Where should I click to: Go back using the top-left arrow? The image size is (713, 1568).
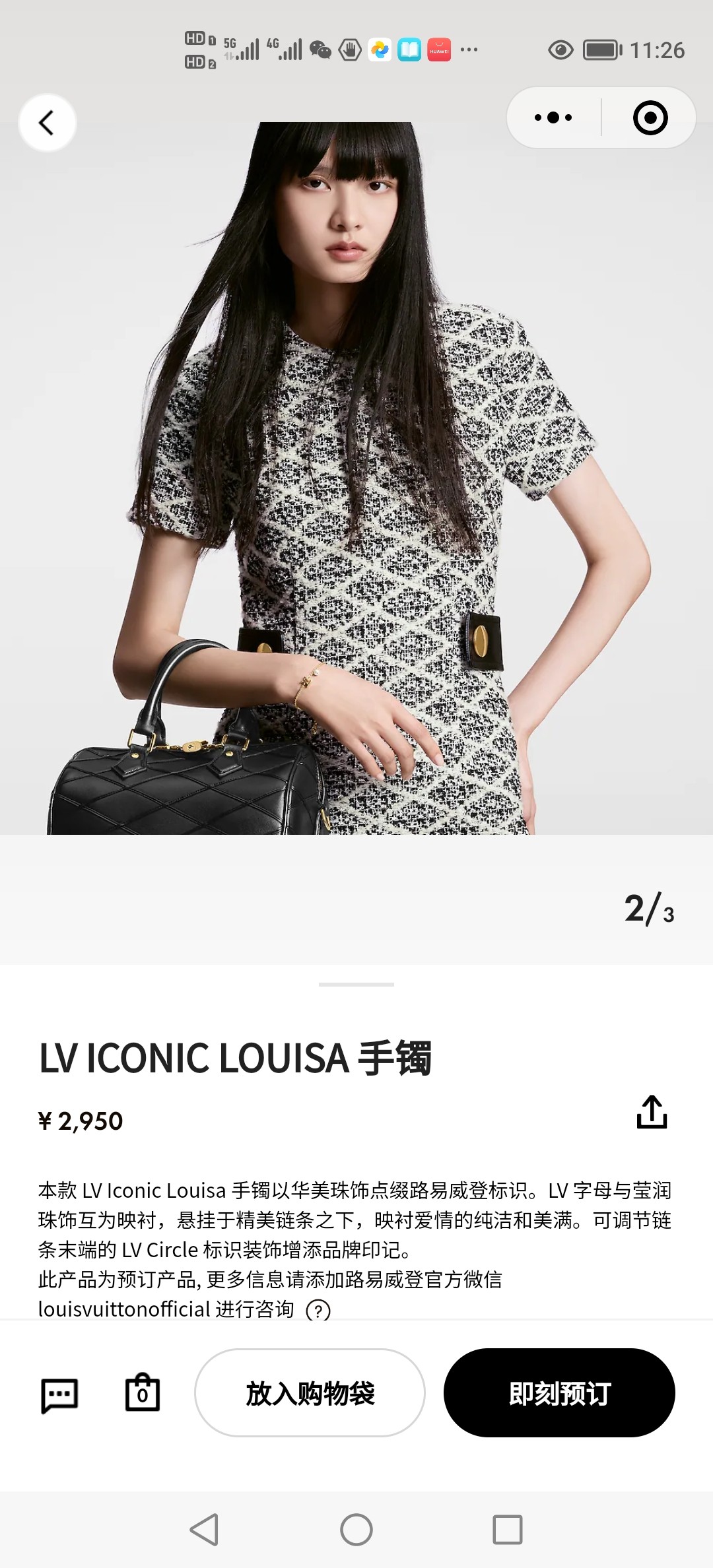point(47,123)
